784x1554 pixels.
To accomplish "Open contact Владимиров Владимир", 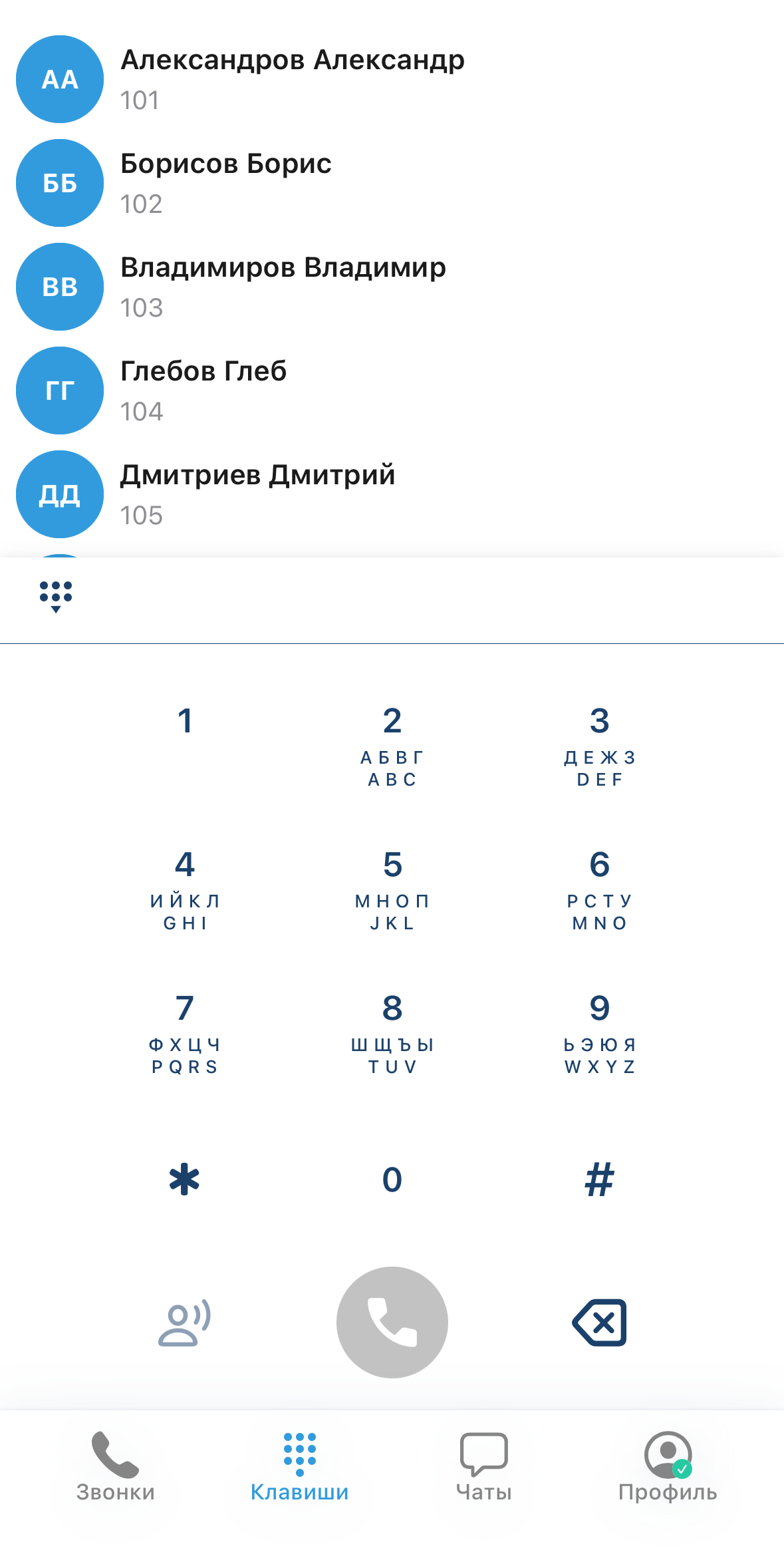I will coord(283,286).
